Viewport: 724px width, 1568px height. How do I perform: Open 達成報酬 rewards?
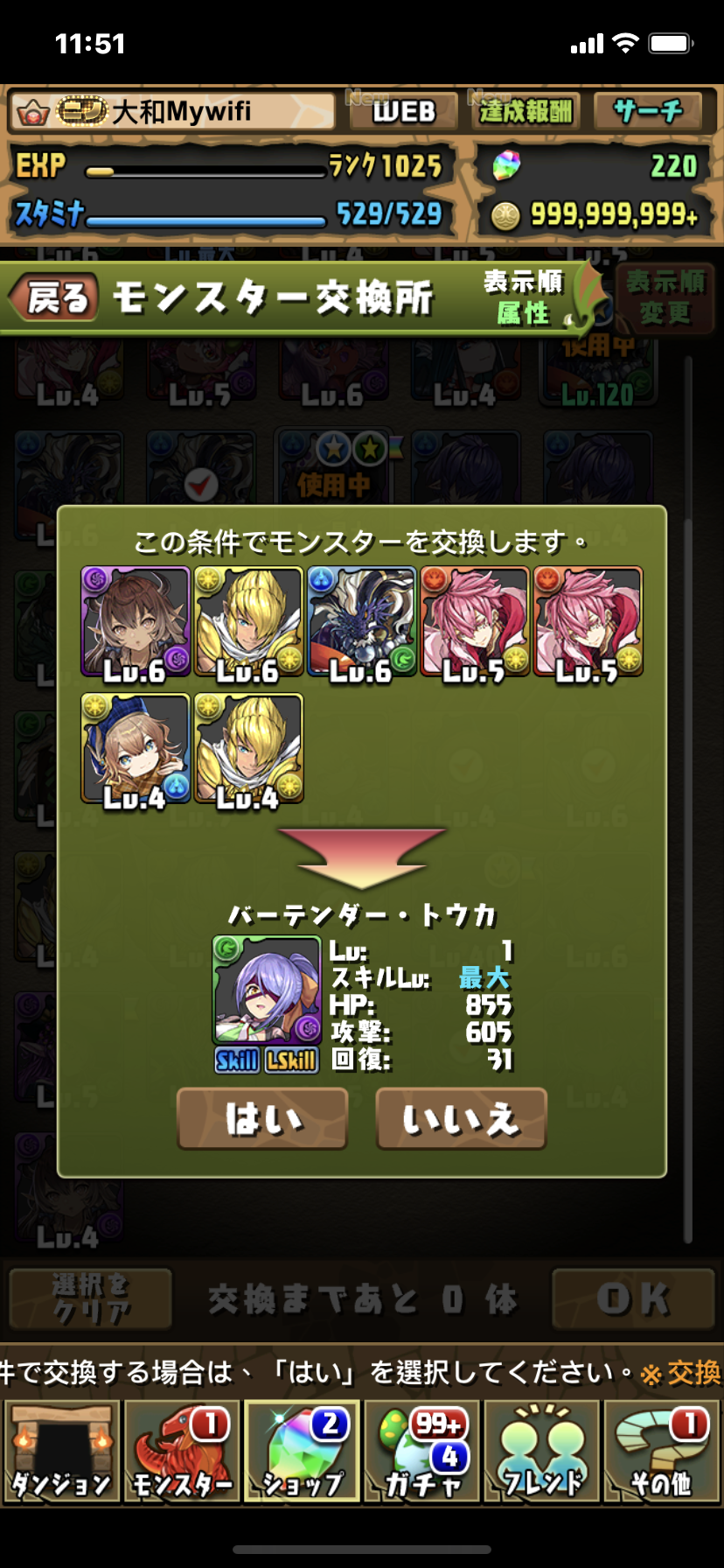pos(526,111)
